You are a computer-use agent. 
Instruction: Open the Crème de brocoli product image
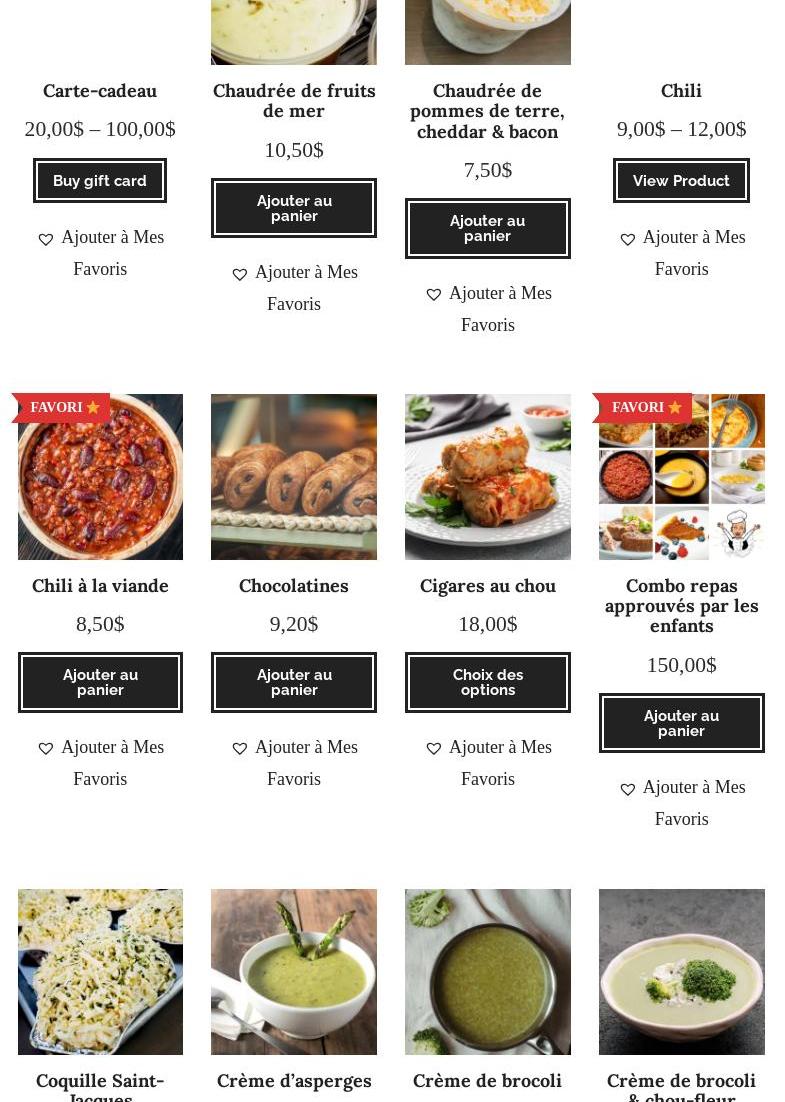click(x=487, y=971)
